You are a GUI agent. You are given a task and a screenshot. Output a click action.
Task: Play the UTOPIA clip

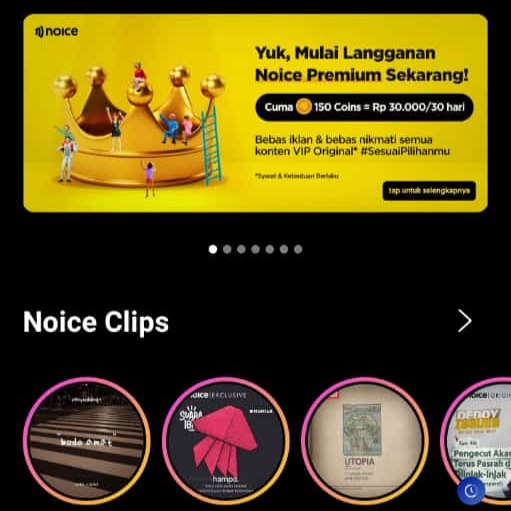pos(365,441)
